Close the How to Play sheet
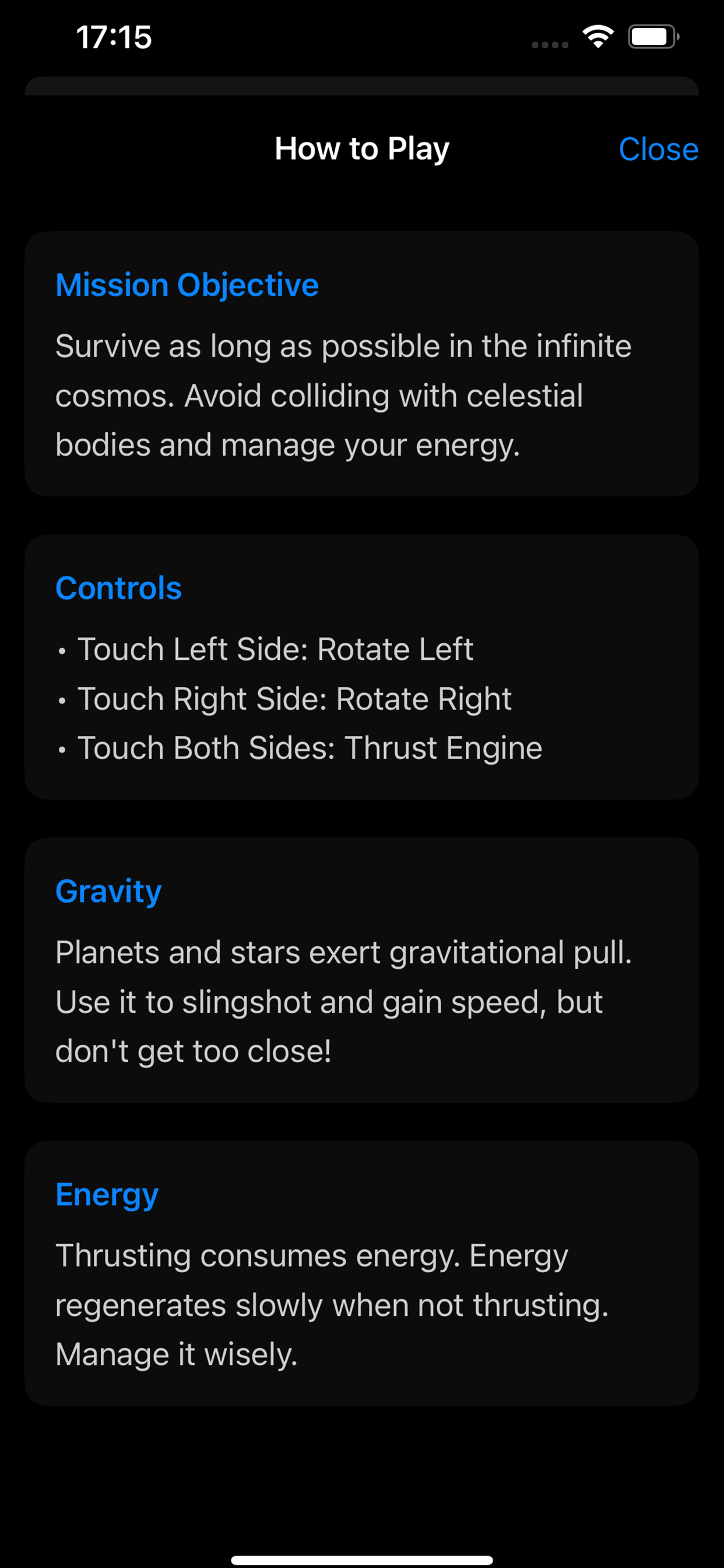 [658, 149]
